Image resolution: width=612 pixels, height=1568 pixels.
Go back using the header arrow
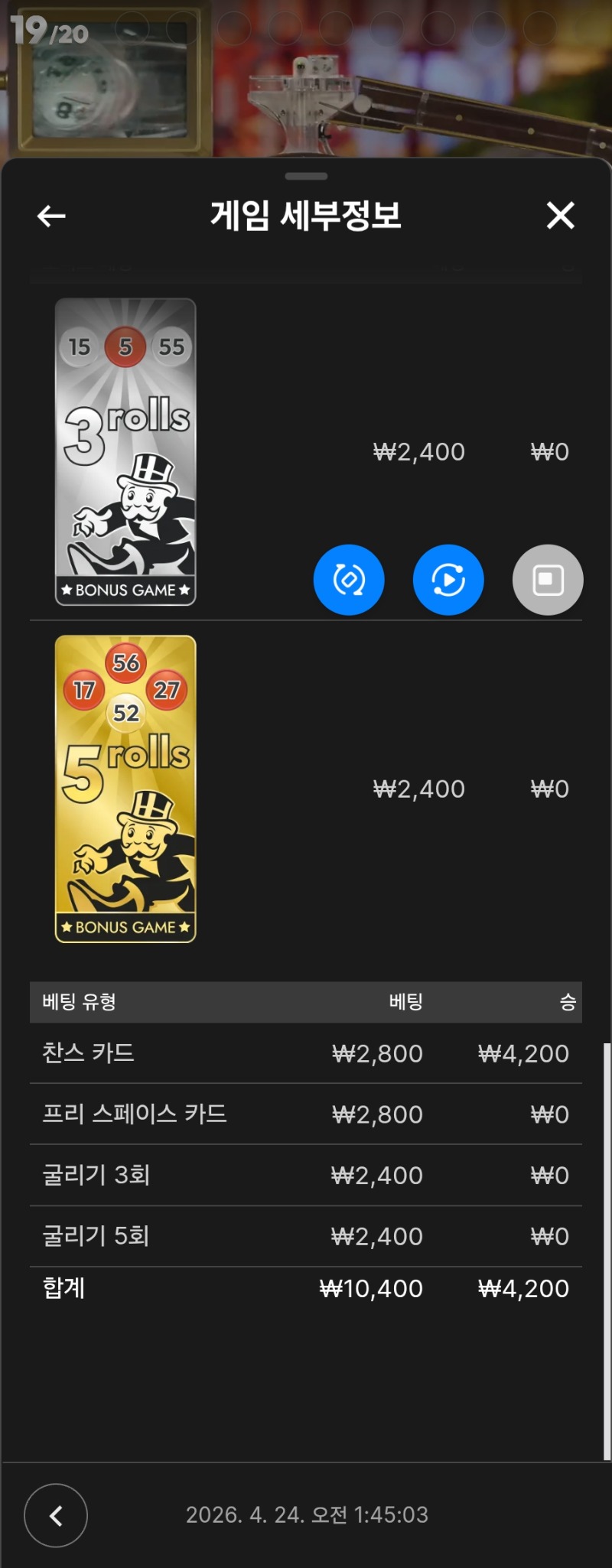pyautogui.click(x=51, y=216)
